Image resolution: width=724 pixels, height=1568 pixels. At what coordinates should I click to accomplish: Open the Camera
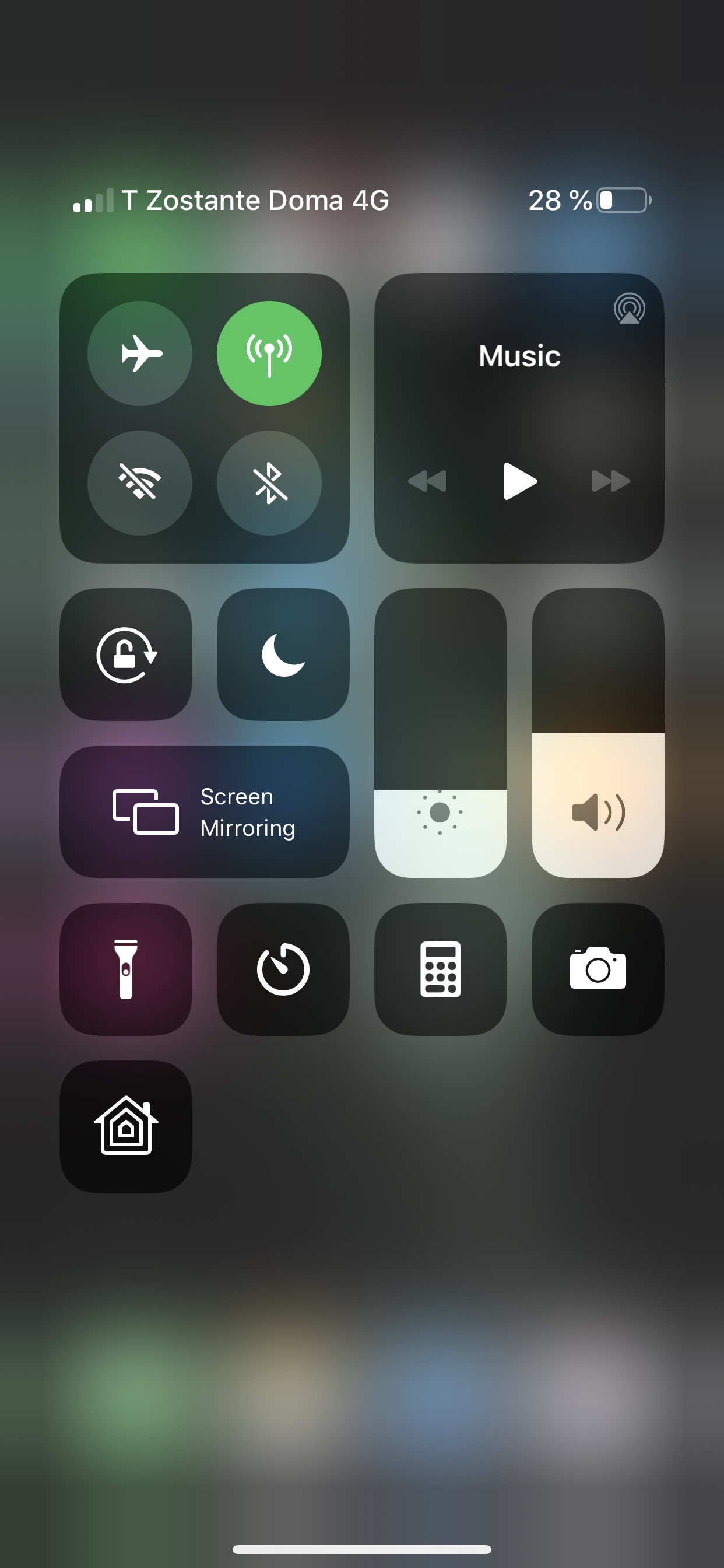(x=598, y=969)
